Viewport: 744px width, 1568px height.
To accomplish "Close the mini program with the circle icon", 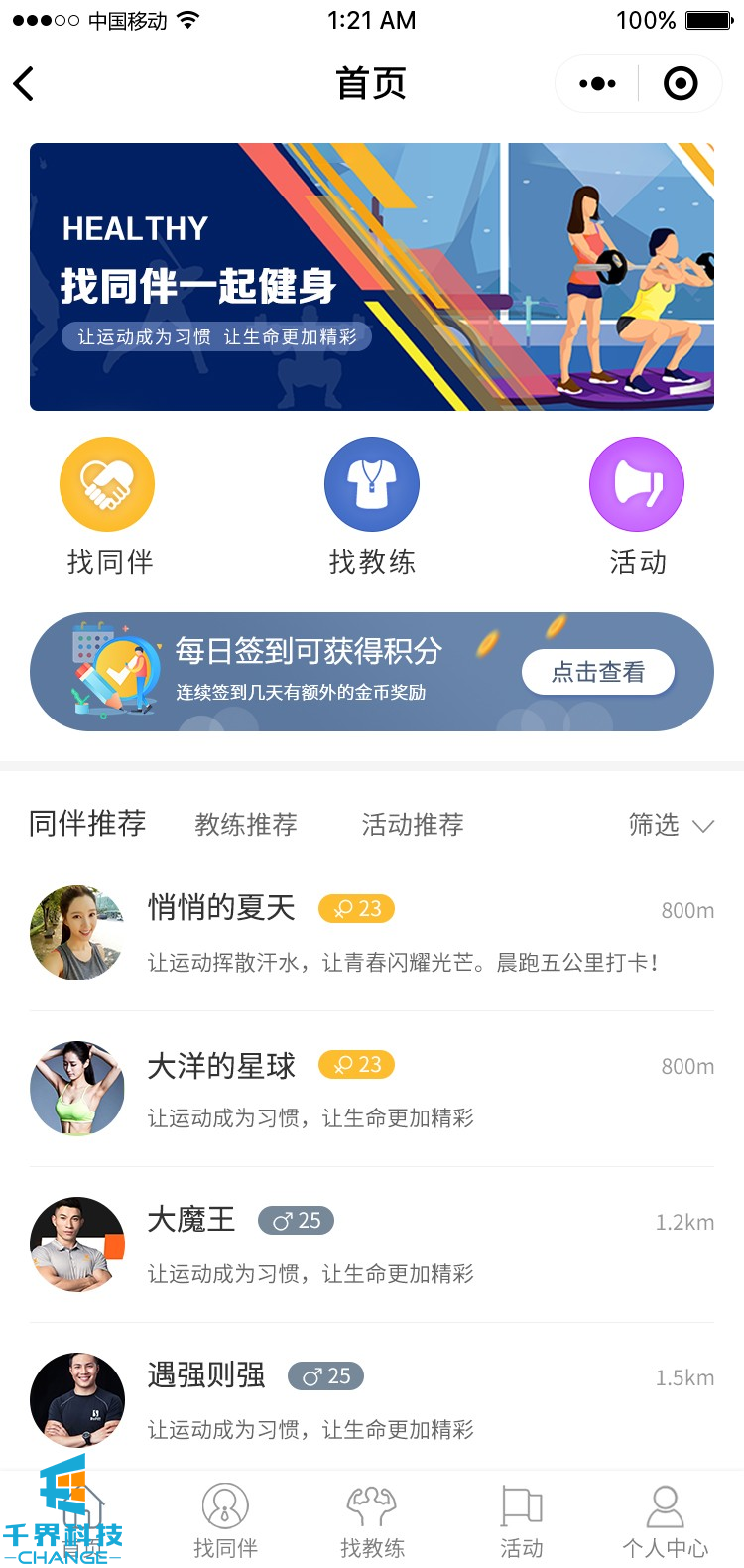I will pyautogui.click(x=681, y=84).
